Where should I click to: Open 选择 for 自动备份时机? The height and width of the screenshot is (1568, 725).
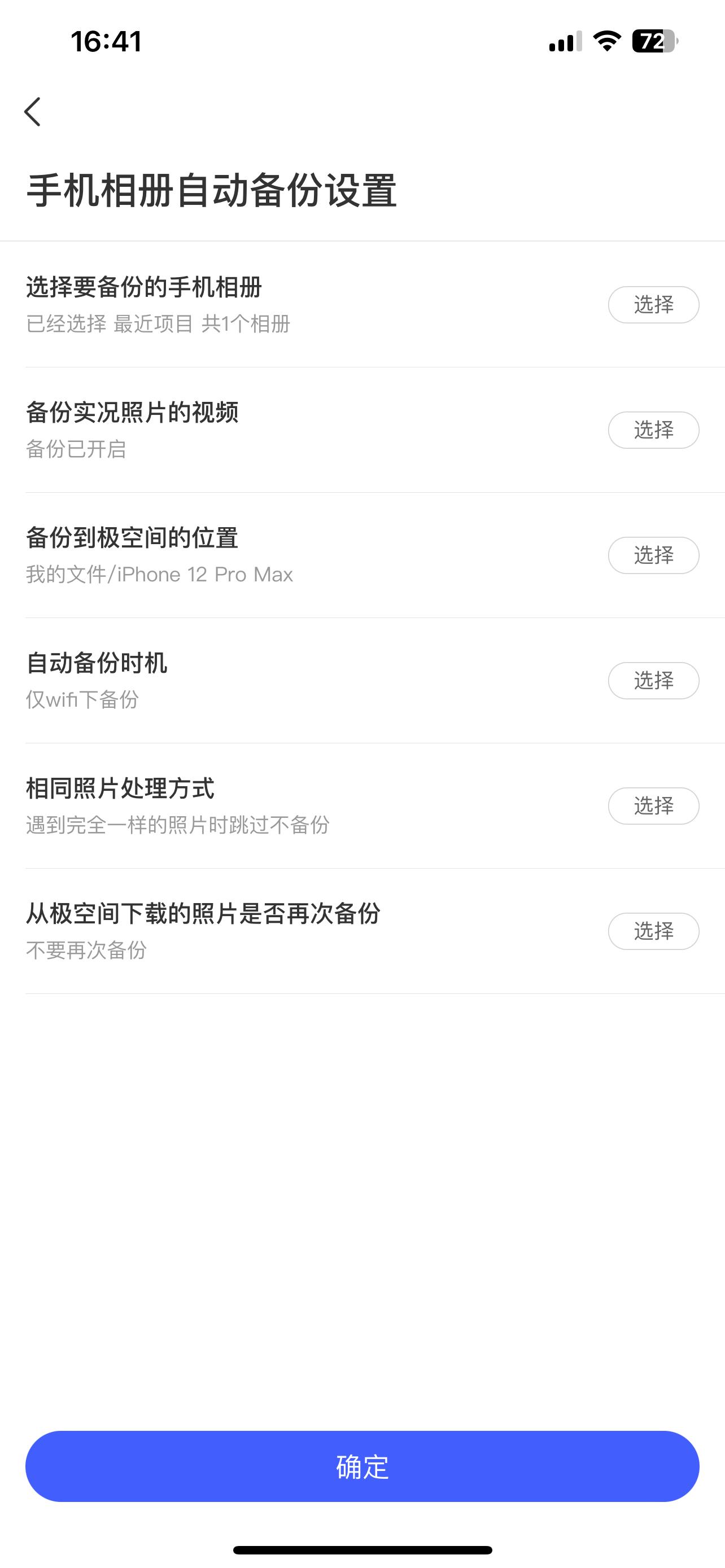(653, 681)
